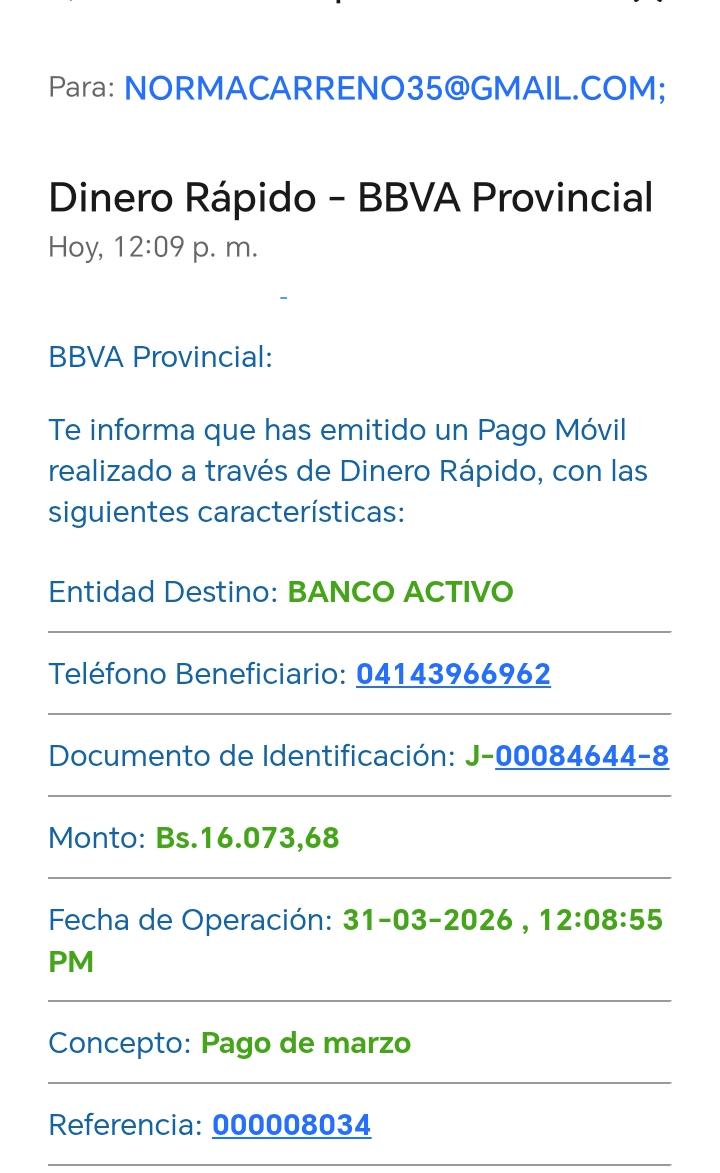Tap recipient address NORMACARRENO35@GMAIL.COM

coord(394,88)
